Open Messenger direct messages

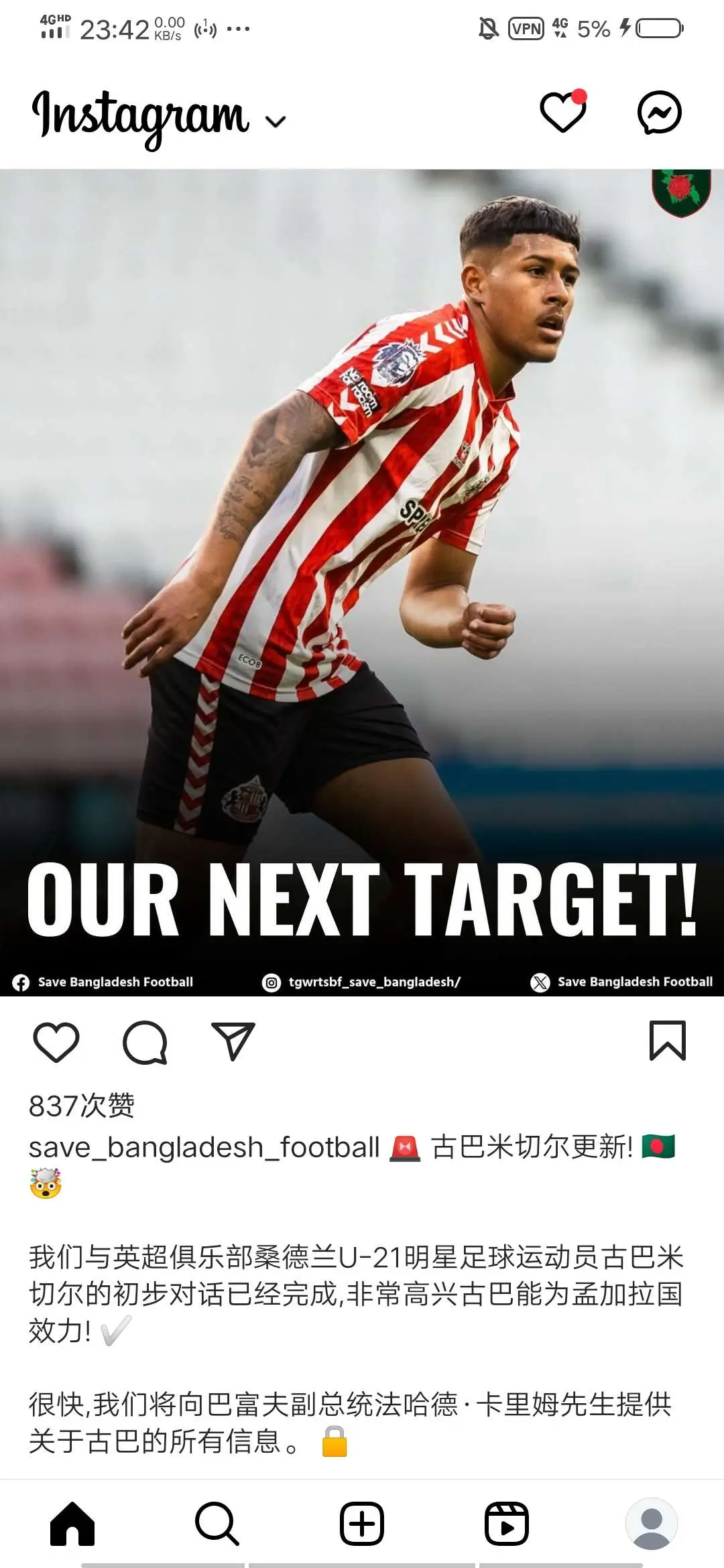point(659,112)
